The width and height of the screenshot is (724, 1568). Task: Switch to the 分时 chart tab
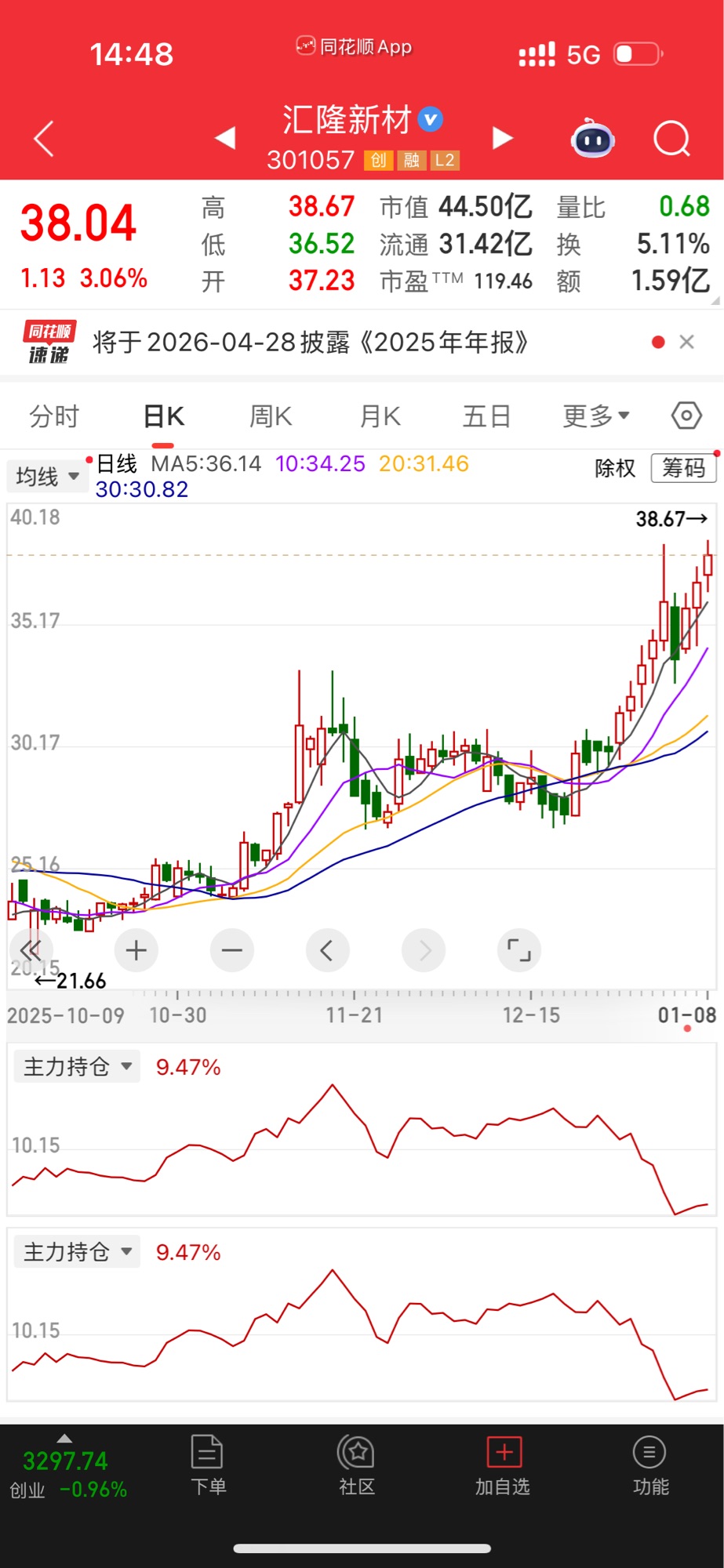[x=54, y=416]
